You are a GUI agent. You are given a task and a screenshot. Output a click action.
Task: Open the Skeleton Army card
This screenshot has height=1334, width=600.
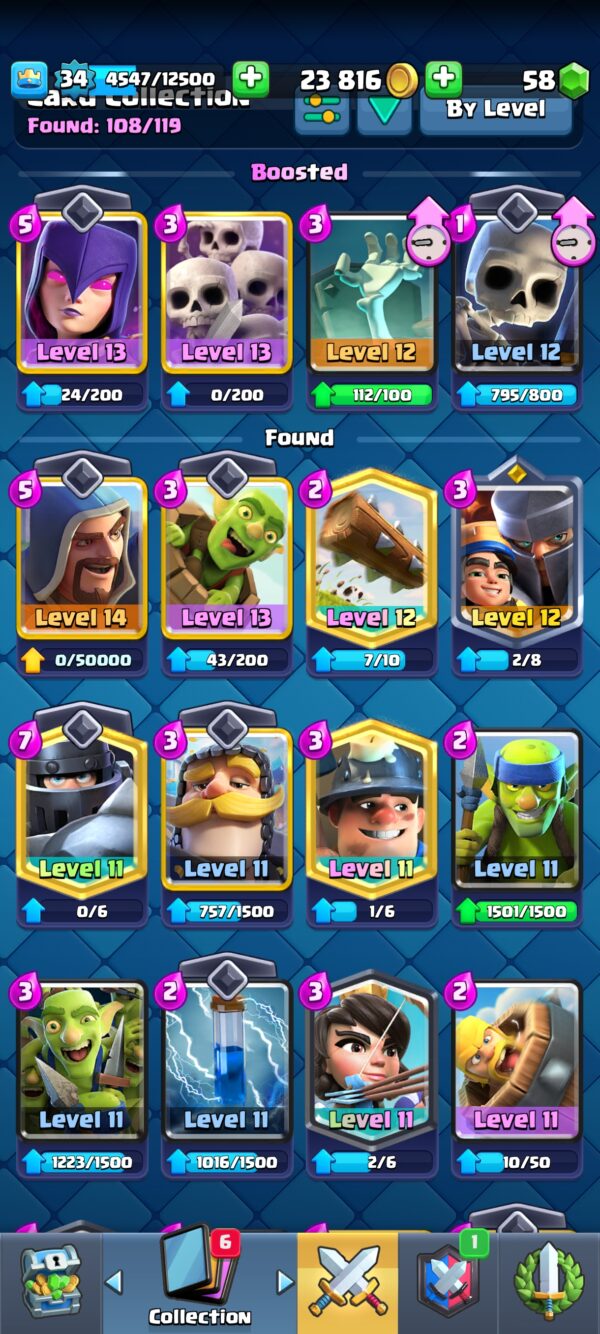(x=227, y=300)
